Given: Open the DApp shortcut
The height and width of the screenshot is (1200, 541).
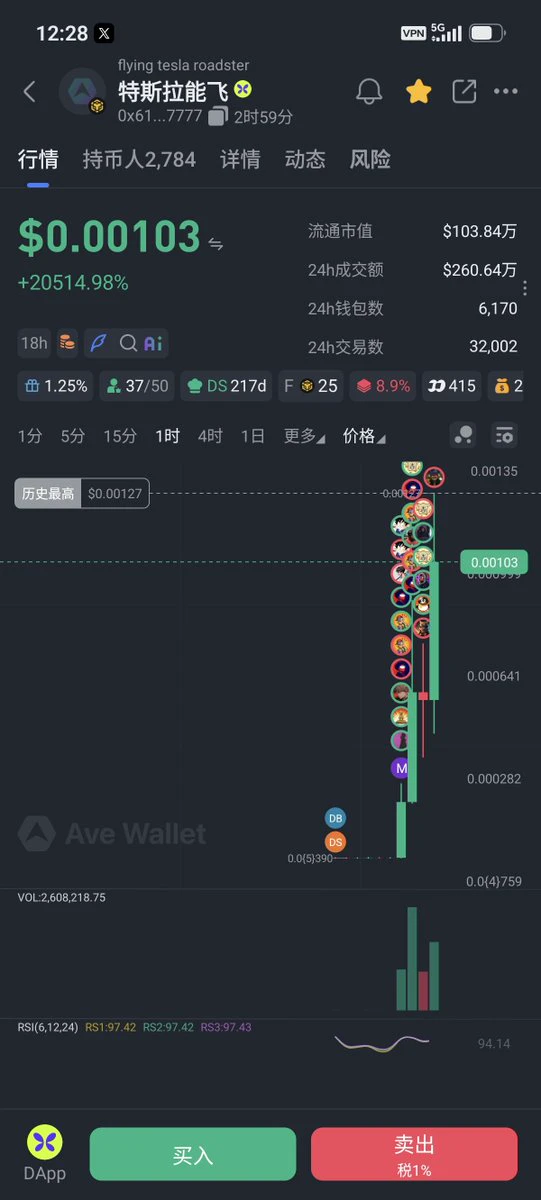Looking at the screenshot, I should [x=44, y=1155].
